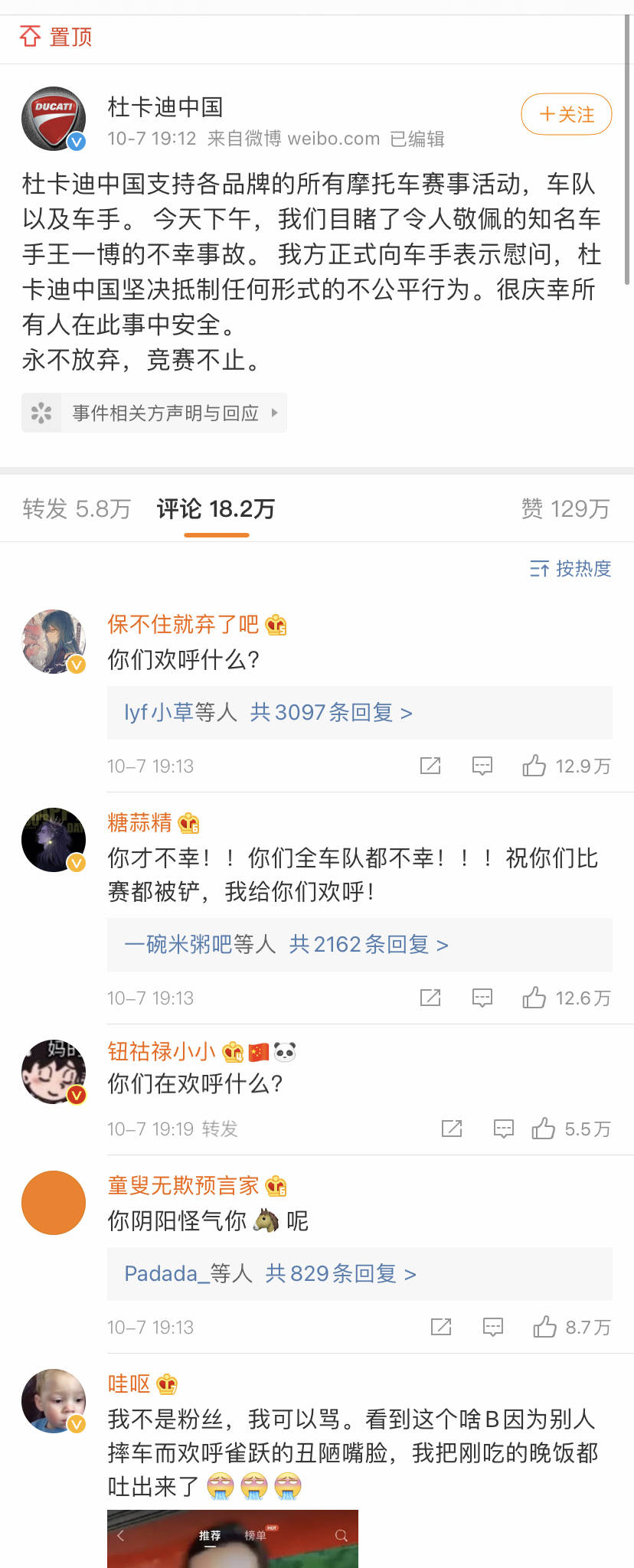Image resolution: width=634 pixels, height=1568 pixels.
Task: Open 杜卡迪中国 profile avatar
Action: click(54, 119)
